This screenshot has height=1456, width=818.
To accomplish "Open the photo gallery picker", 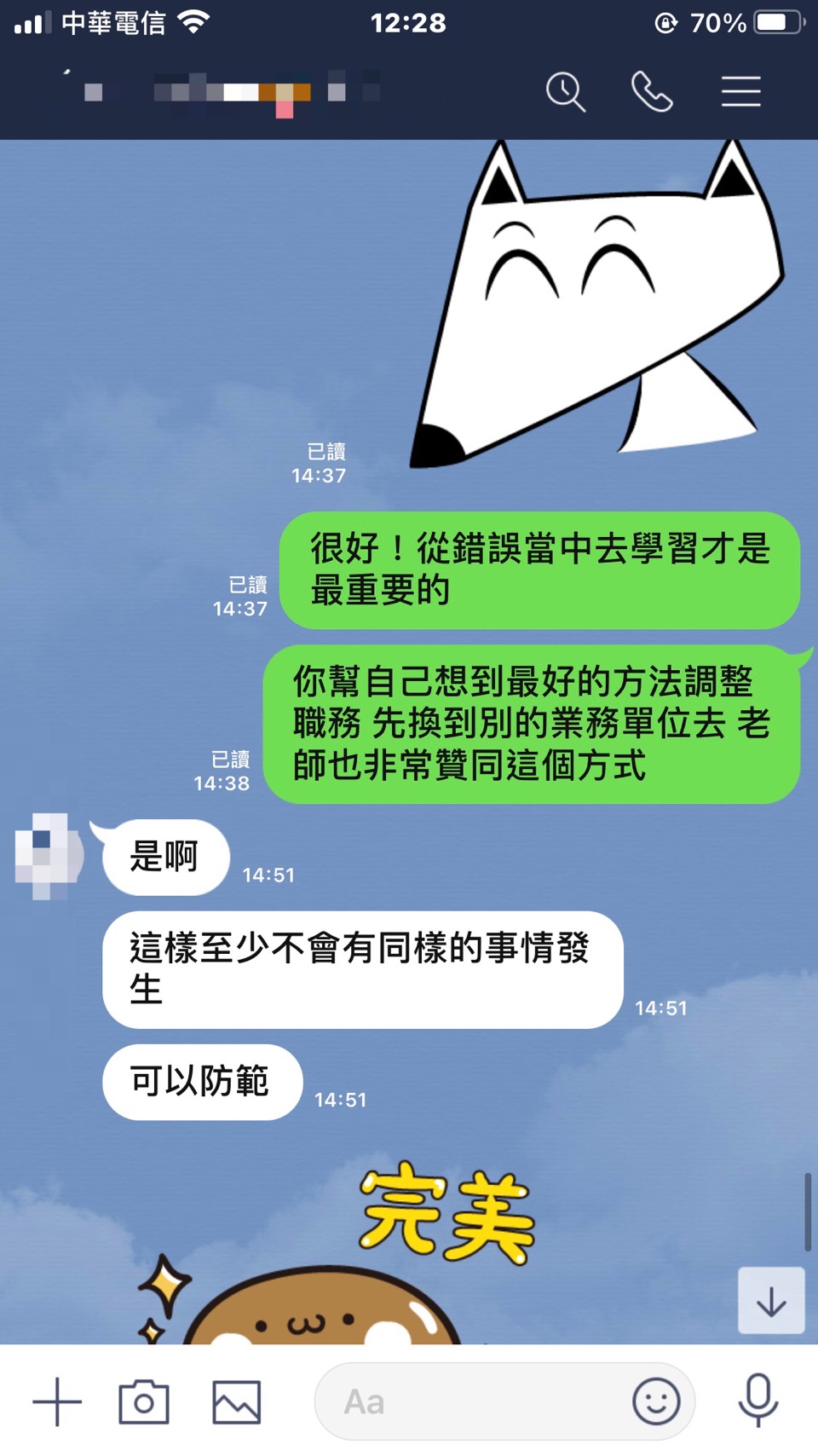I will tap(236, 1401).
